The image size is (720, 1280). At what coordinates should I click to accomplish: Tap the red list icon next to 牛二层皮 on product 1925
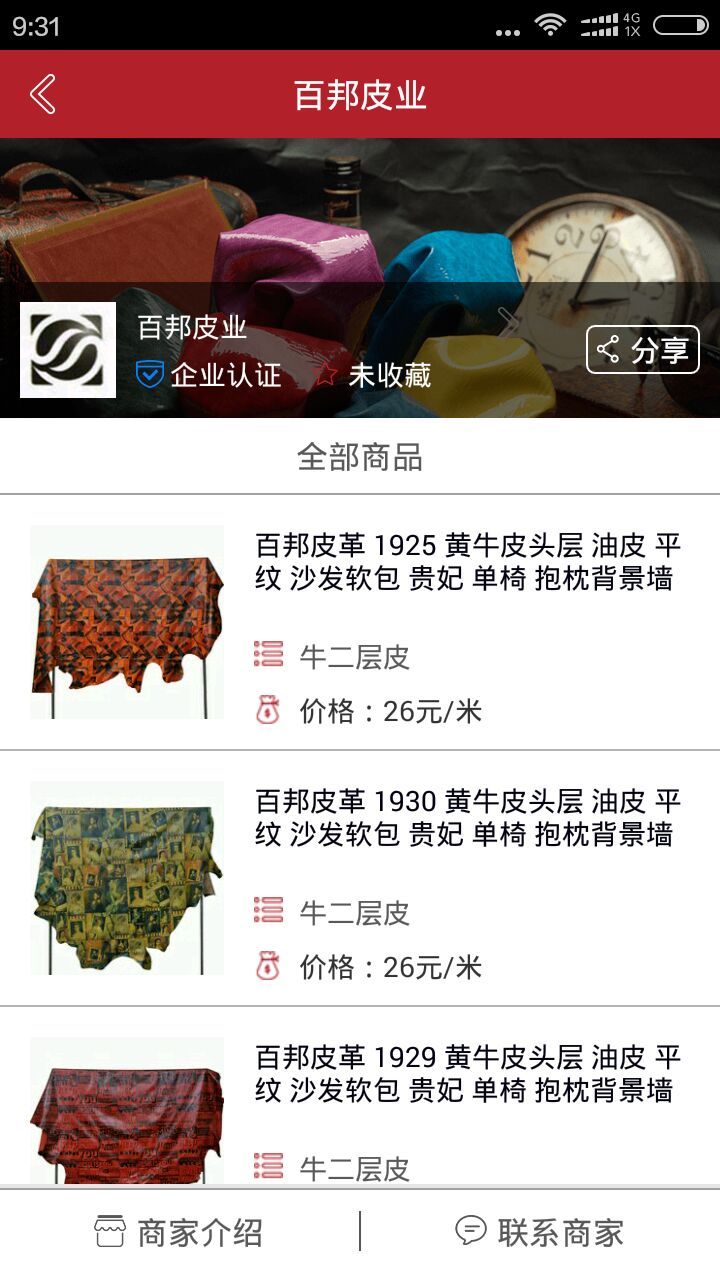pyautogui.click(x=267, y=653)
